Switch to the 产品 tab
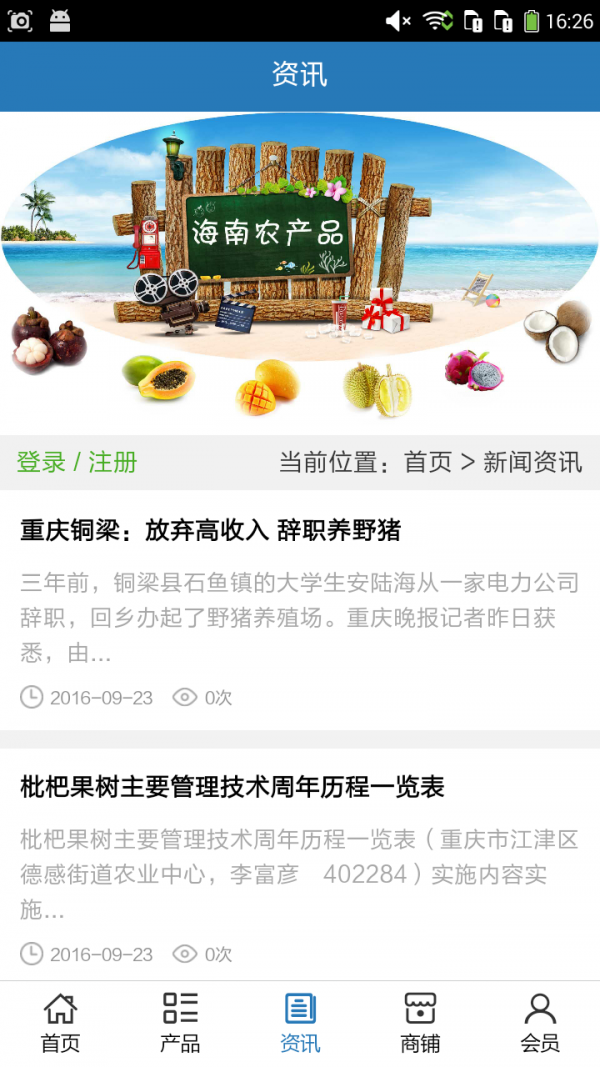 point(180,1023)
